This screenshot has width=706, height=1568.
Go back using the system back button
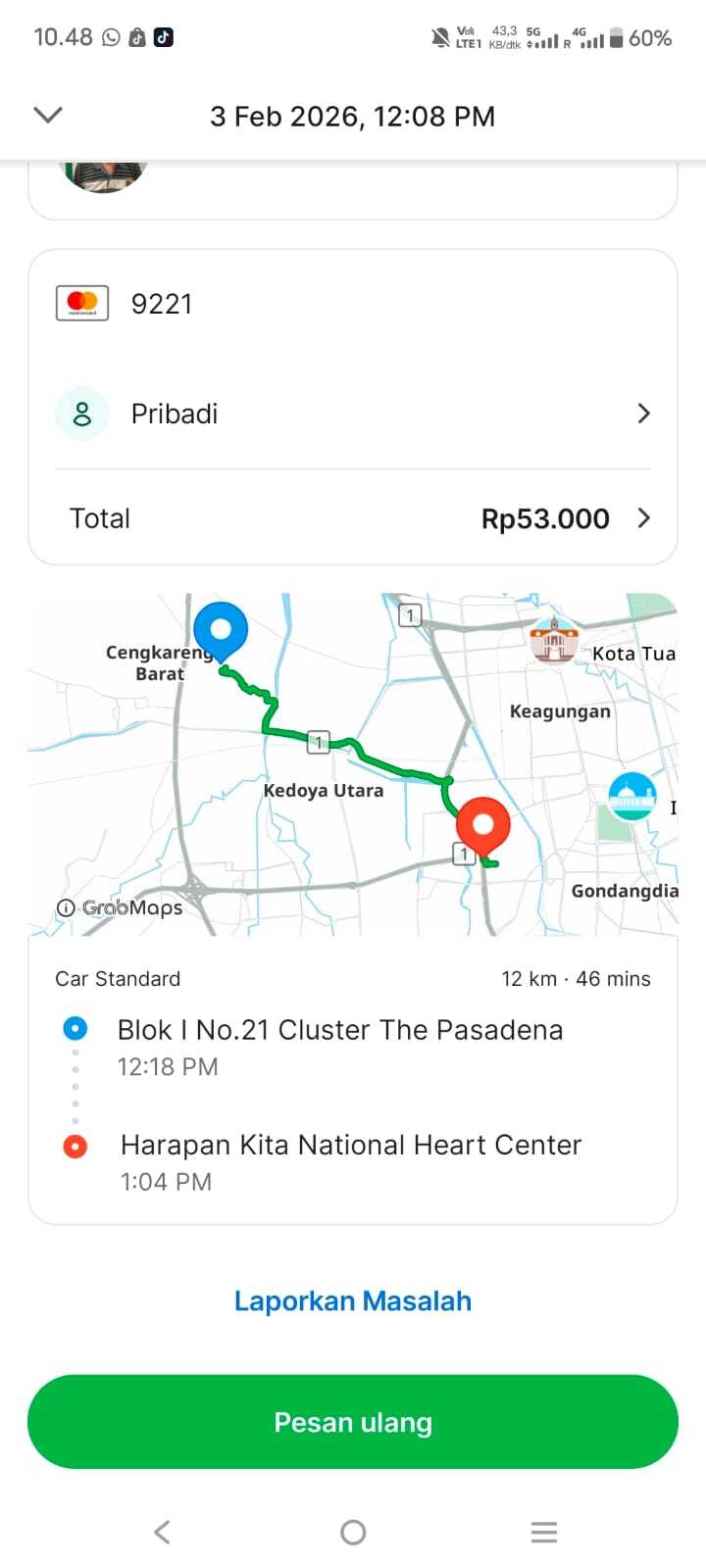pyautogui.click(x=163, y=1532)
